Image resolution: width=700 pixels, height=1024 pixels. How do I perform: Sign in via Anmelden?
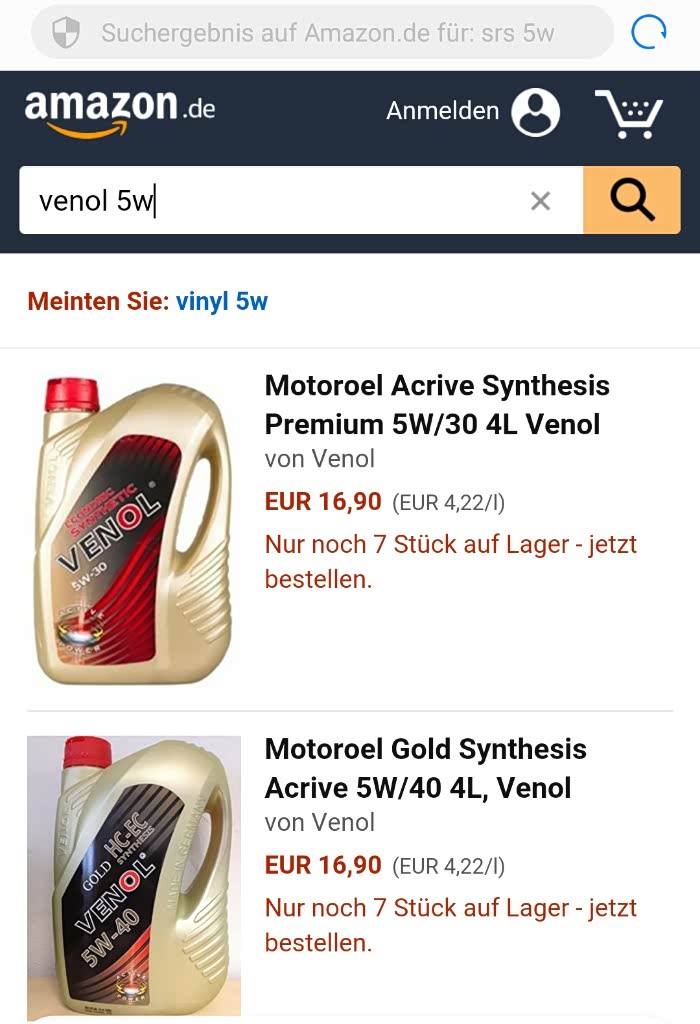coord(473,111)
